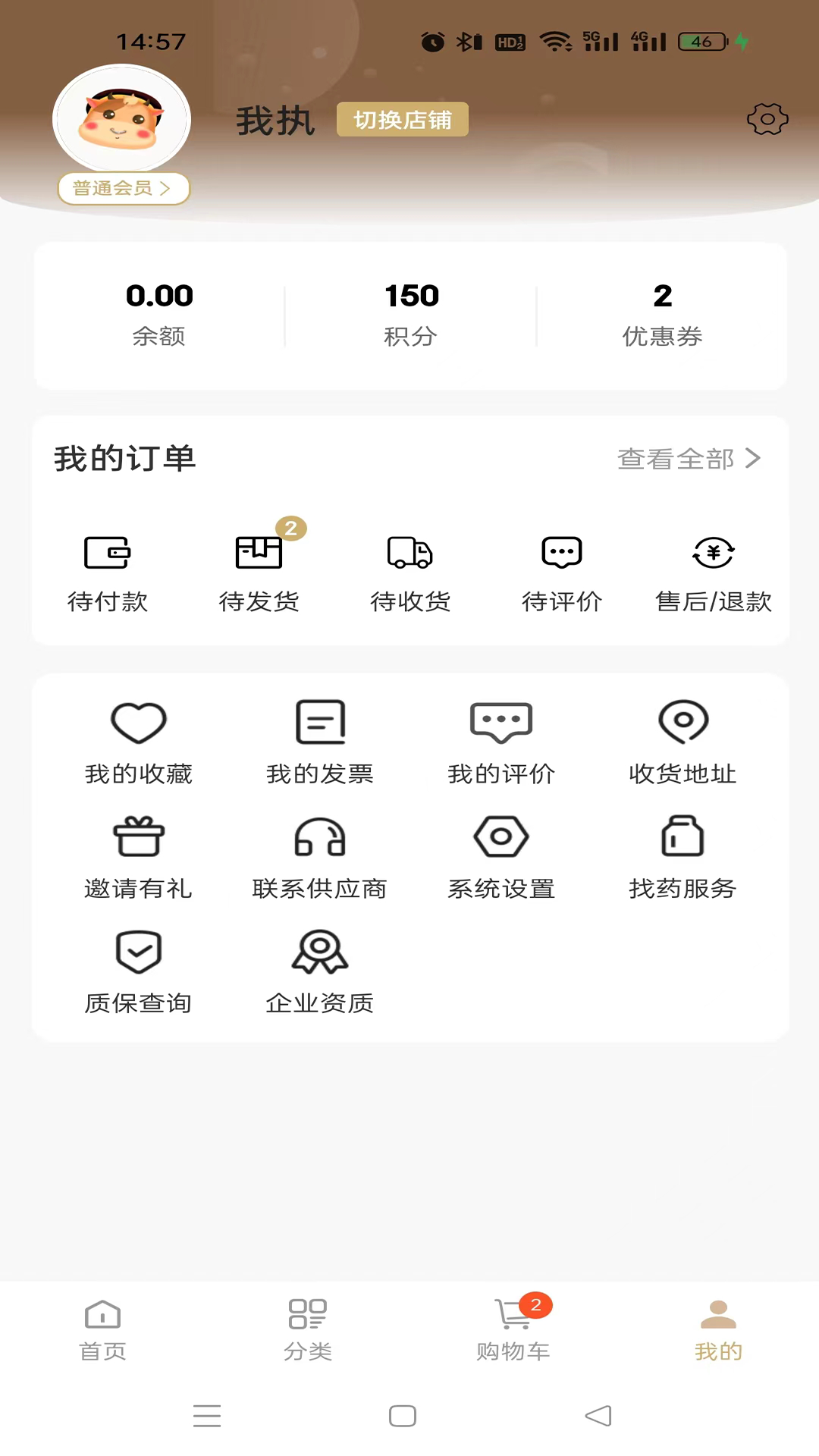This screenshot has height=1456, width=819.
Task: Open 联系供应商 headset contact icon
Action: [x=319, y=855]
